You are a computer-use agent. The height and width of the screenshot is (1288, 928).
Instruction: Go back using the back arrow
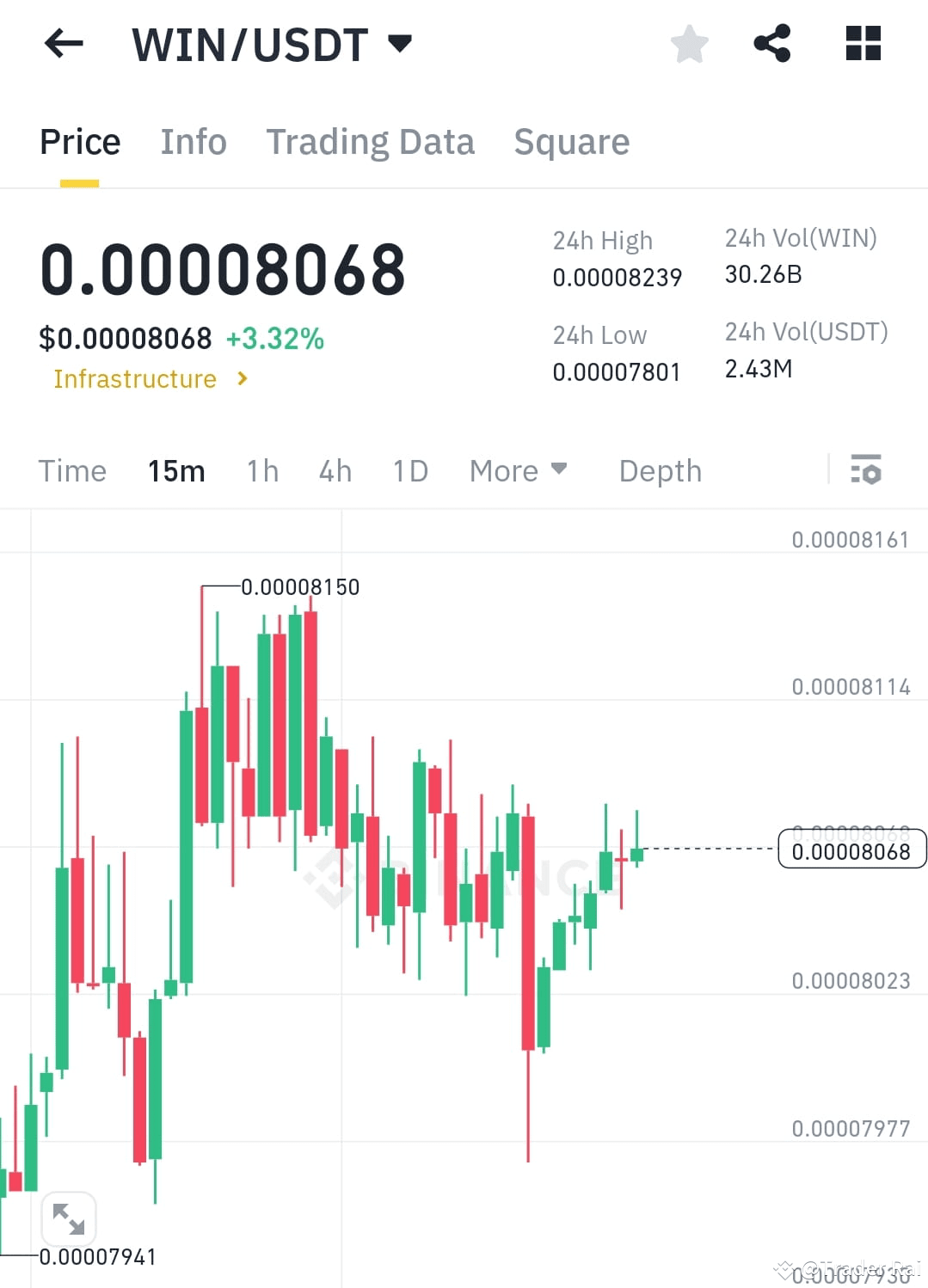(x=63, y=43)
